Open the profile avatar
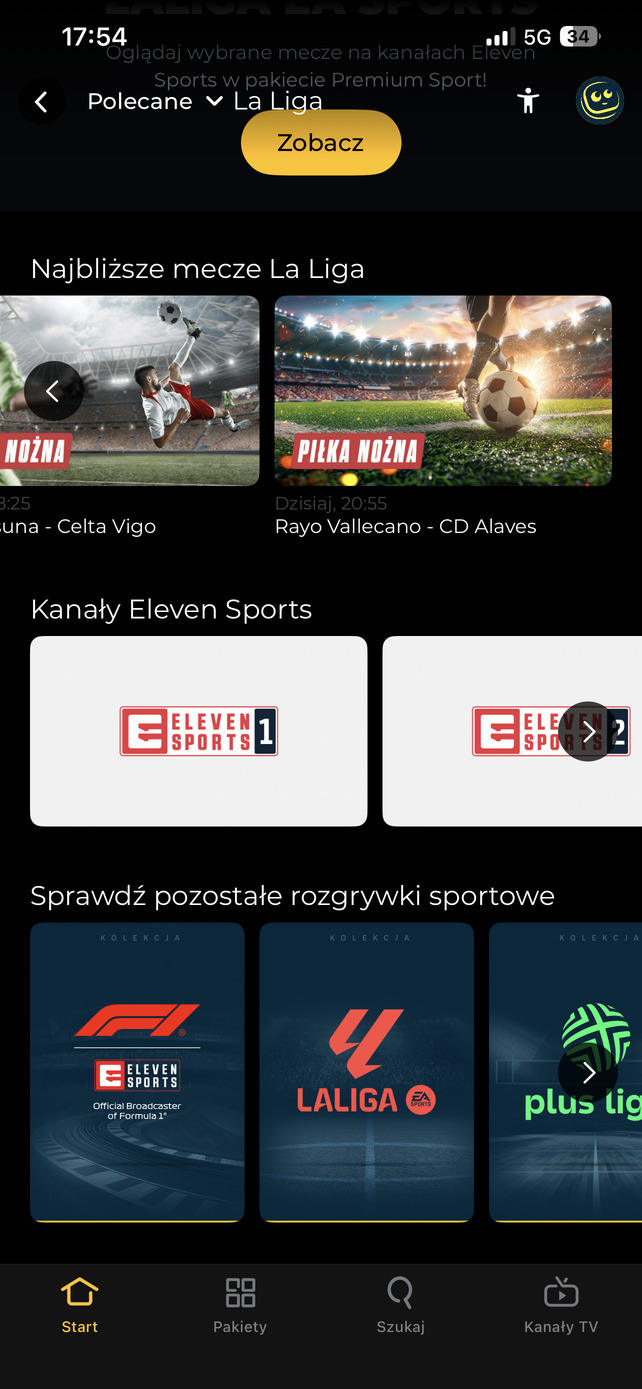The width and height of the screenshot is (642, 1389). tap(599, 100)
